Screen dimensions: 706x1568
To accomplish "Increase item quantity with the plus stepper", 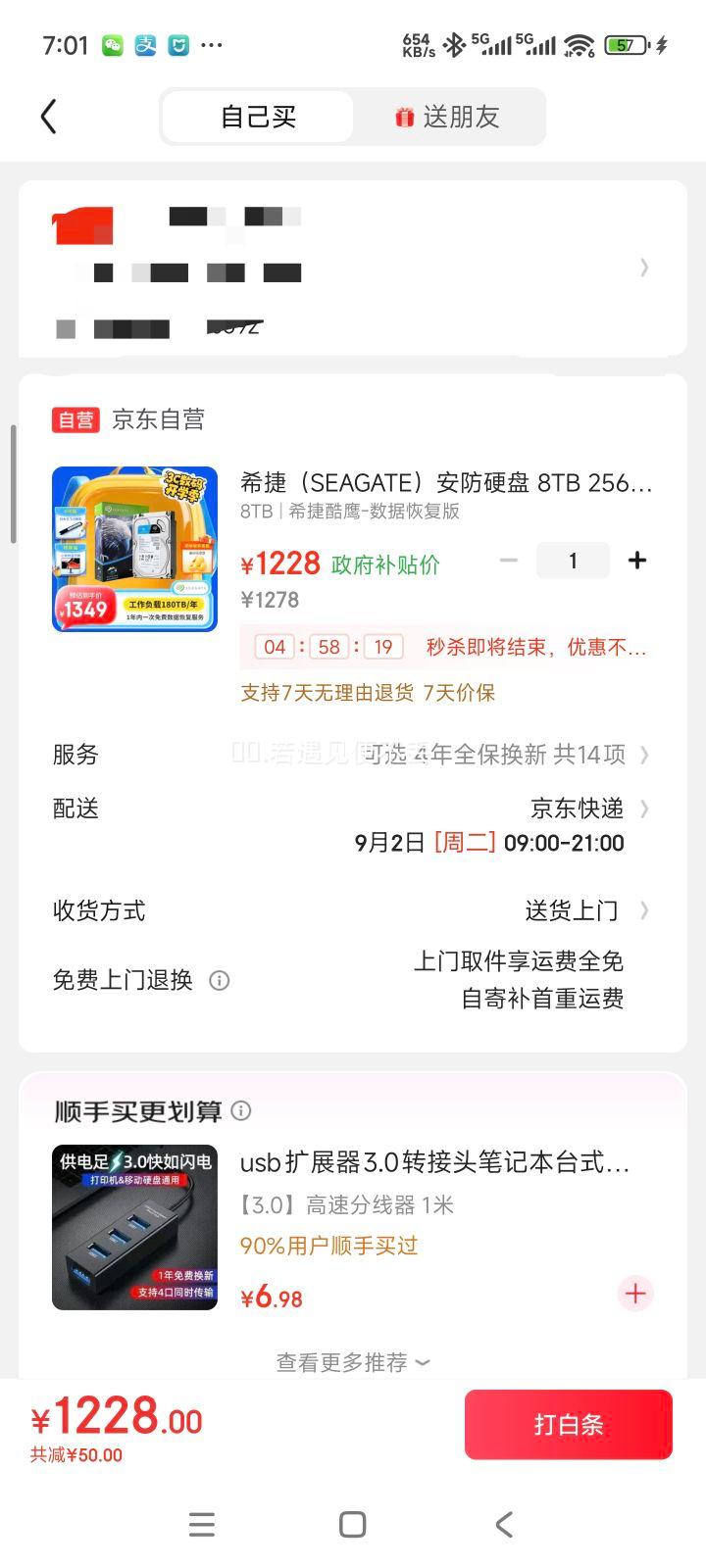I will point(636,560).
